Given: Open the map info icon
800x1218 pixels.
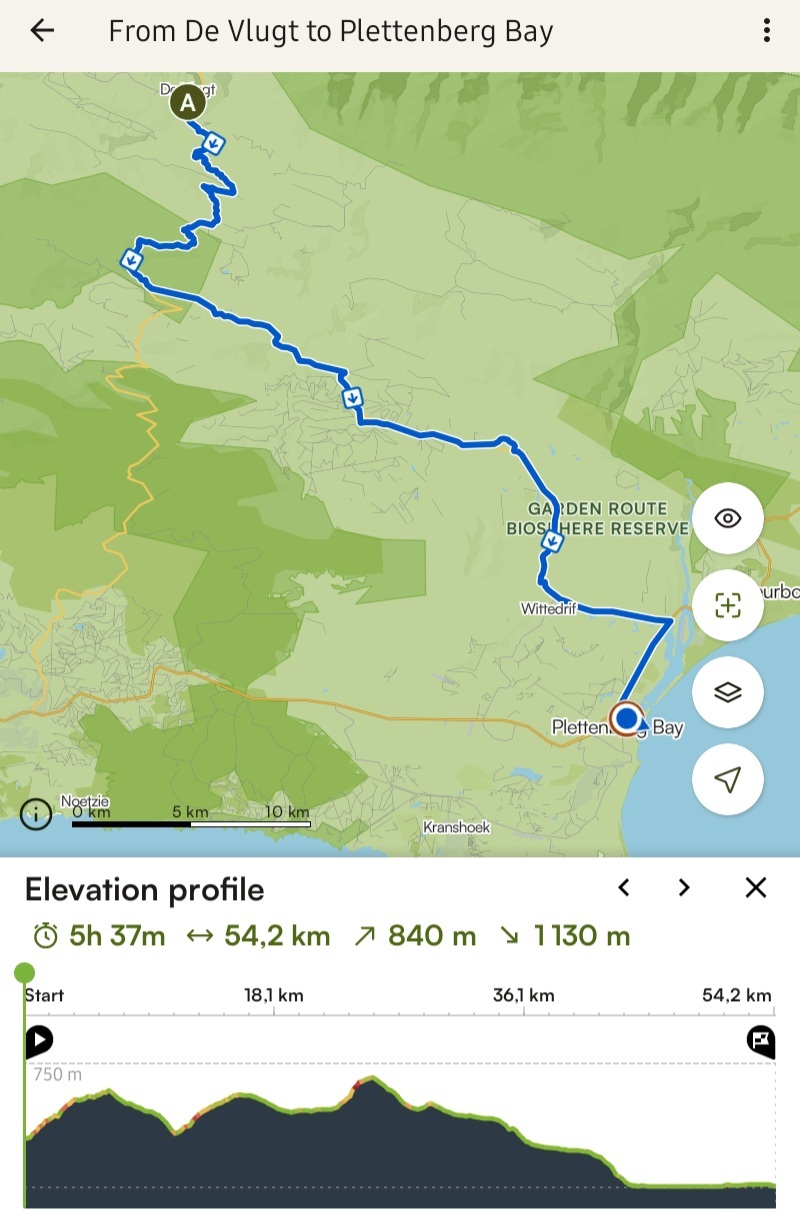Looking at the screenshot, I should (36, 814).
